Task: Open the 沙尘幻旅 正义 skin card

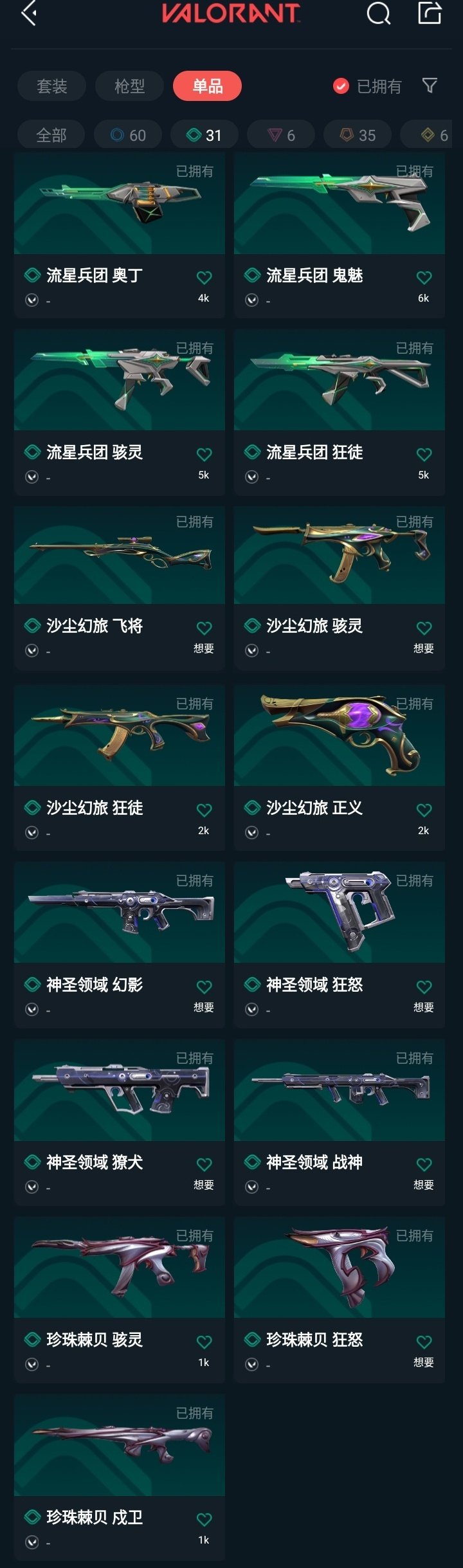Action: (x=339, y=736)
